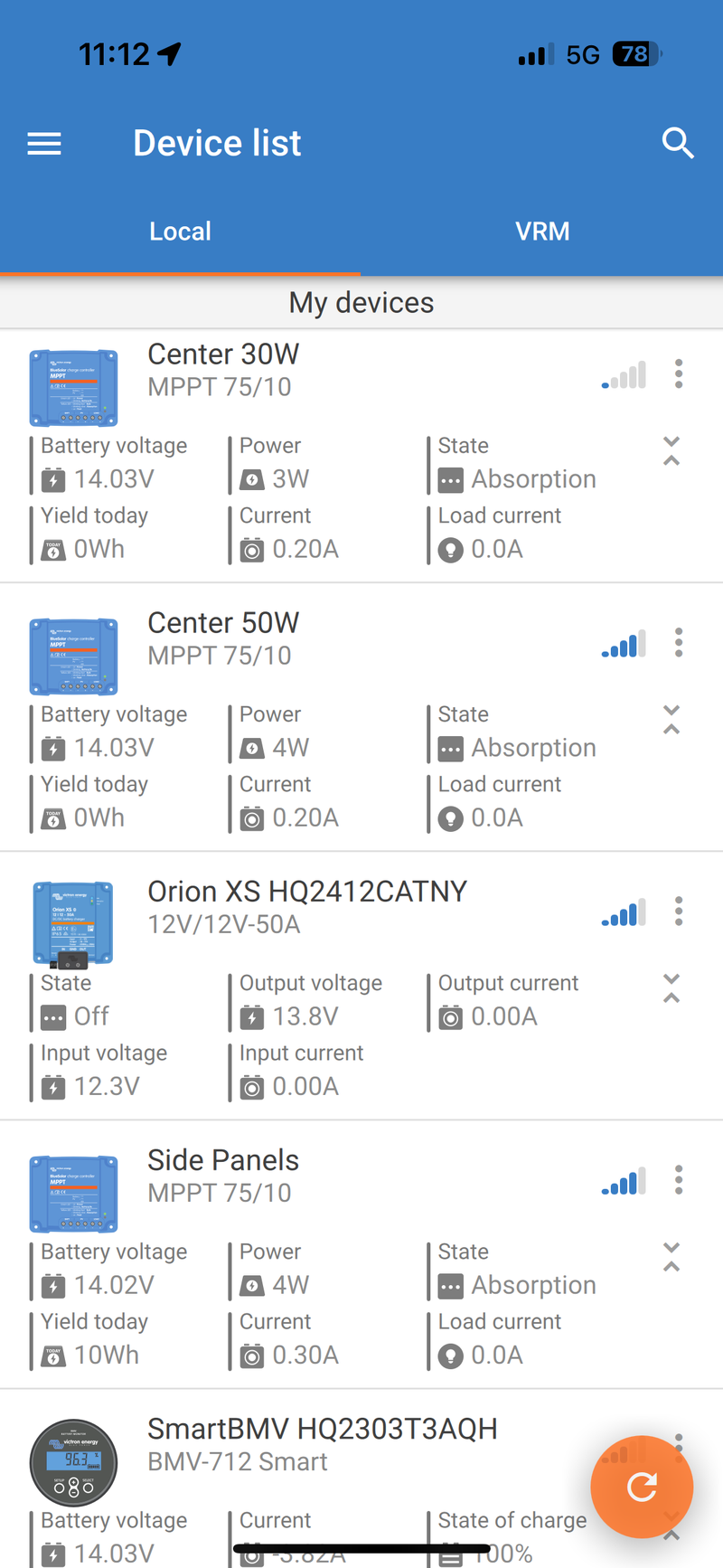Viewport: 723px width, 1568px height.
Task: Open the hamburger drawer menu
Action: pos(44,143)
